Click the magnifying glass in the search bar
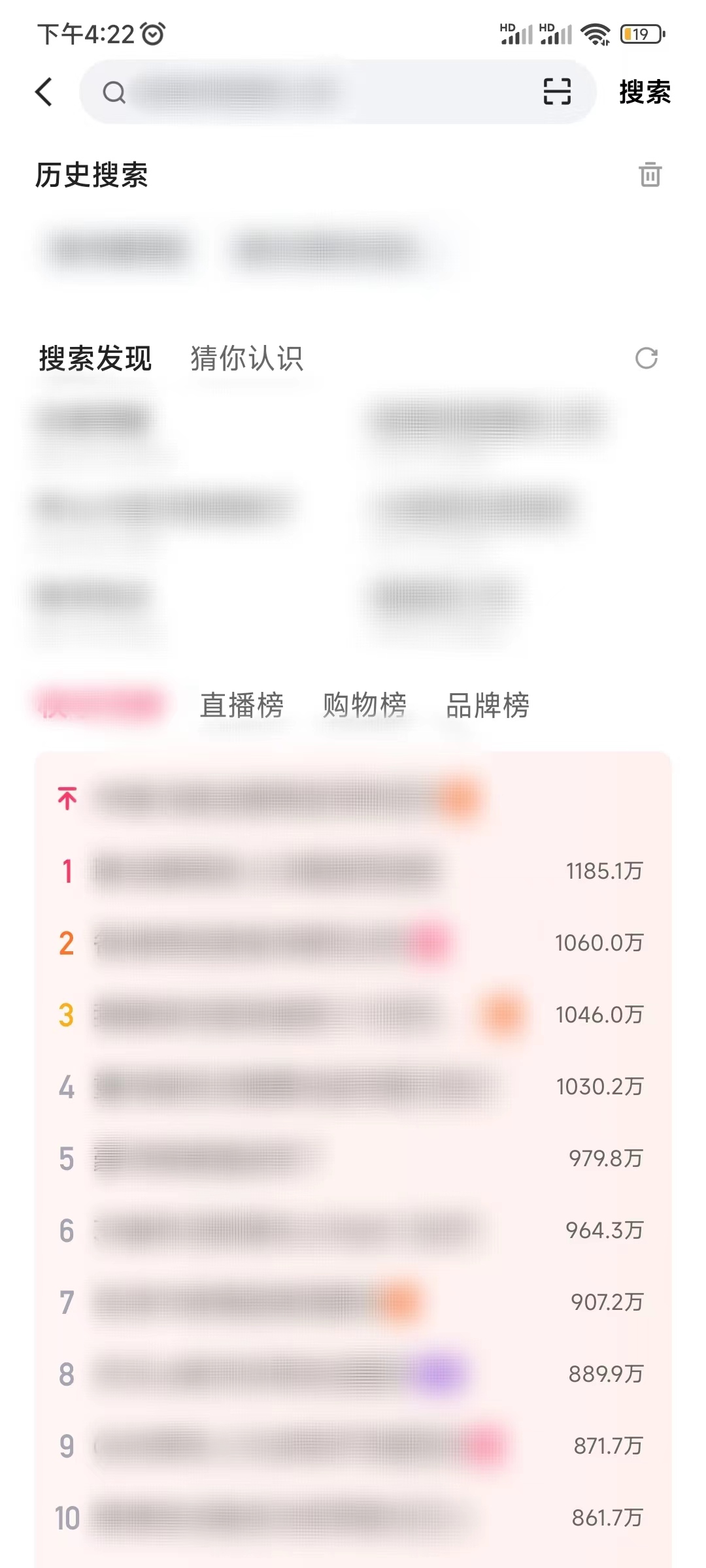Screen dimensions: 706x1568 pyautogui.click(x=114, y=92)
